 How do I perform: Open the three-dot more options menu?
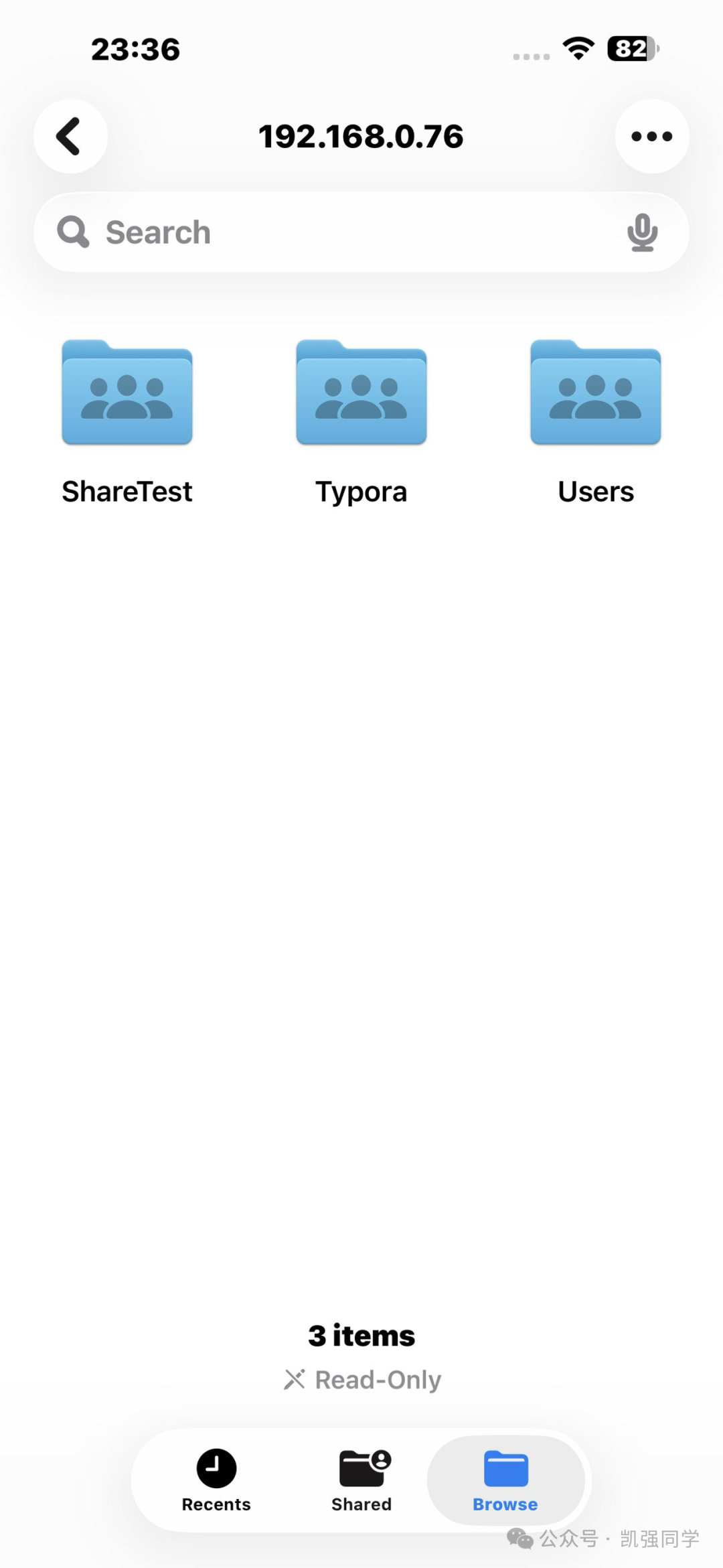tap(651, 137)
